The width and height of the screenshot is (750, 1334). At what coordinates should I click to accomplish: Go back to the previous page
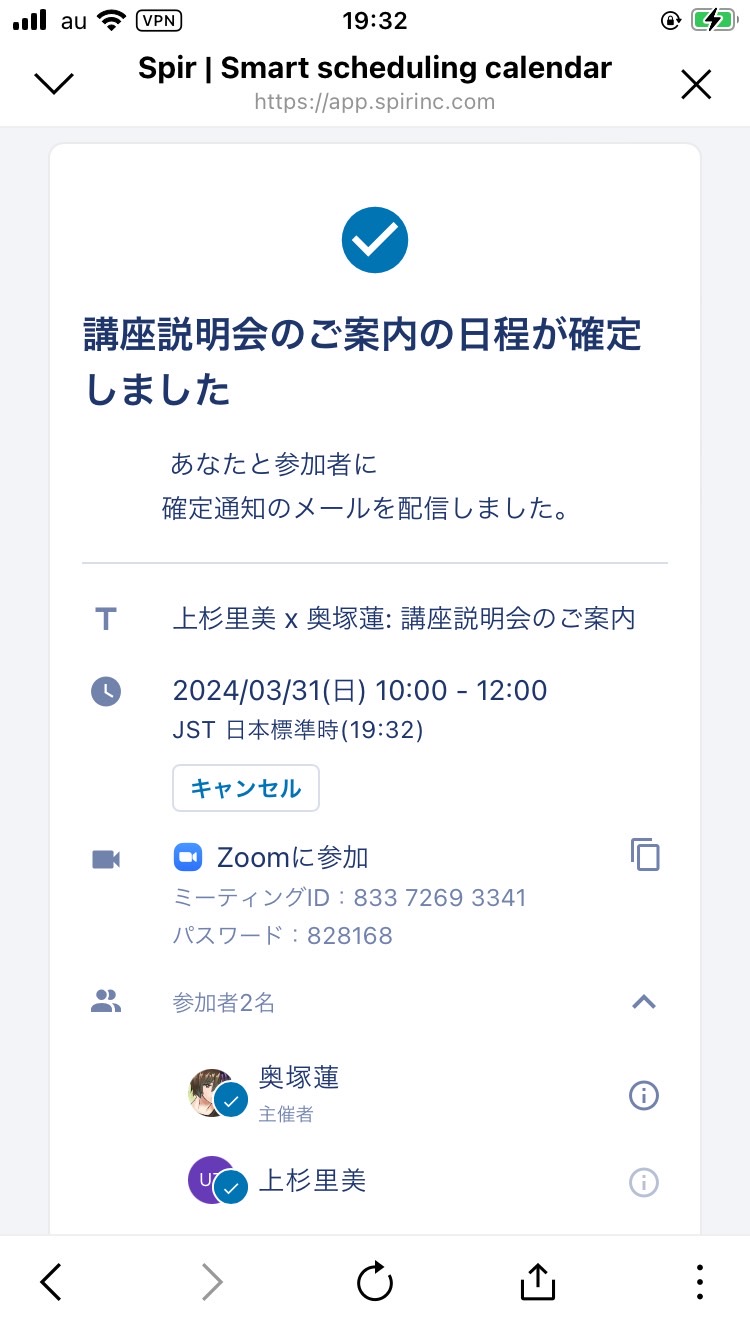point(52,1282)
